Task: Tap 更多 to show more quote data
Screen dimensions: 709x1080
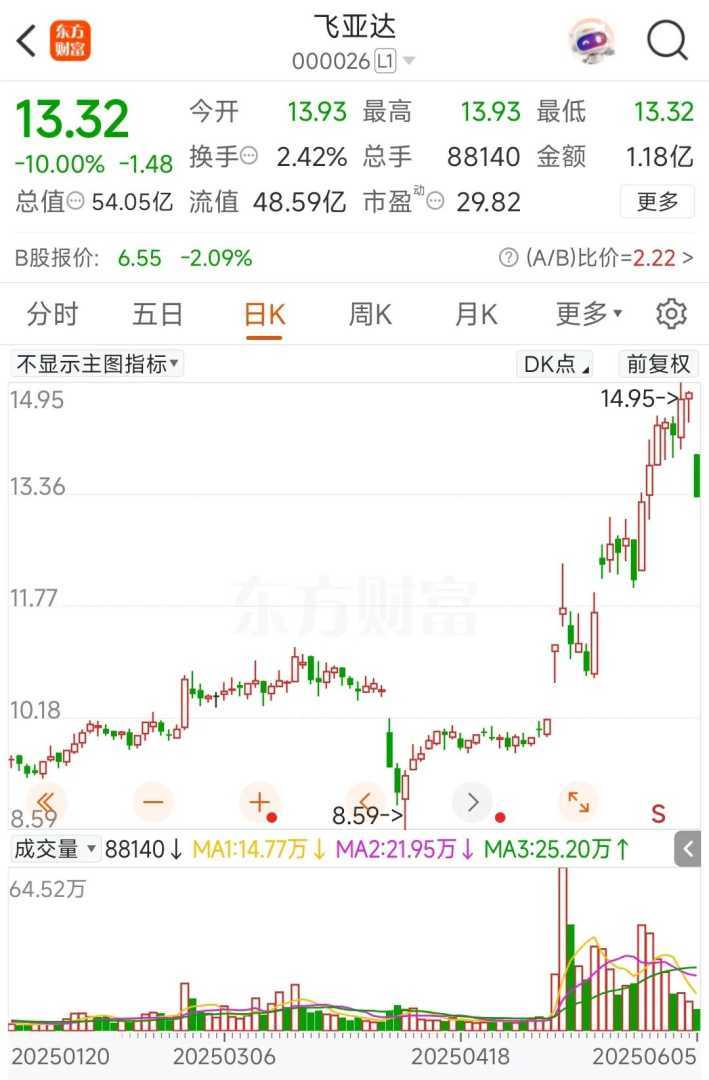Action: coord(657,202)
